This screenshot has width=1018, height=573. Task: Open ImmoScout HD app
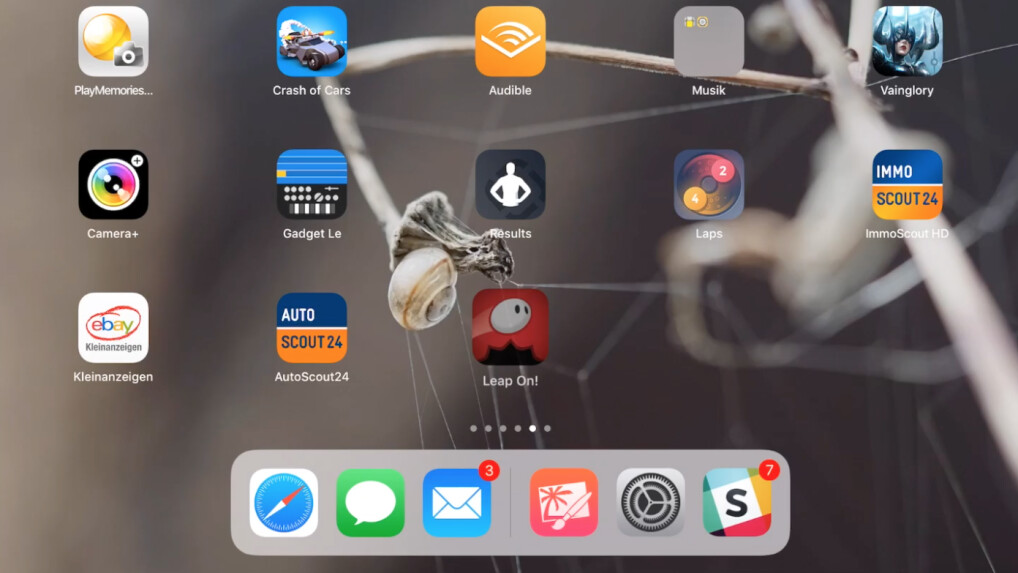(907, 185)
